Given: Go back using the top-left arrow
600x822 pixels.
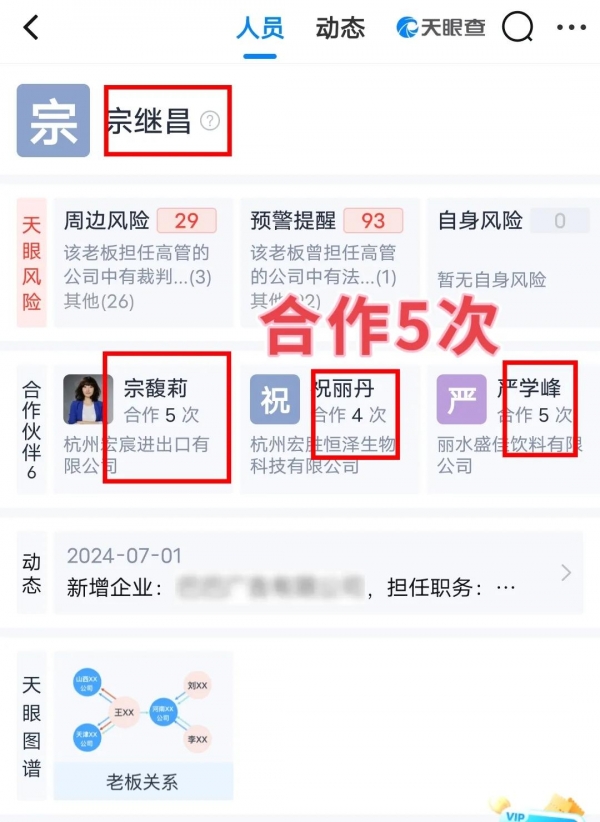Looking at the screenshot, I should [31, 28].
